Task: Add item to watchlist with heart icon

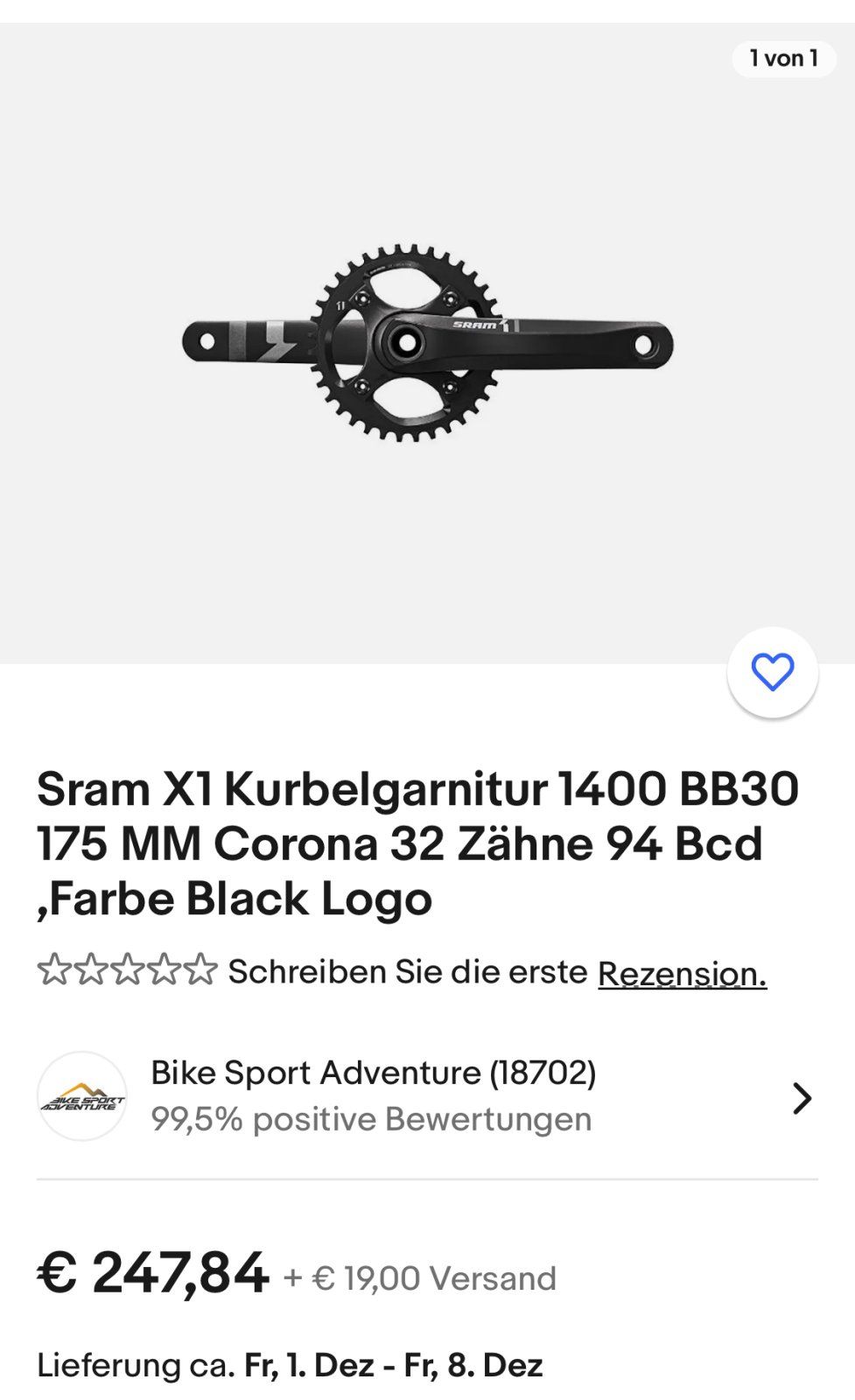Action: pos(772,672)
